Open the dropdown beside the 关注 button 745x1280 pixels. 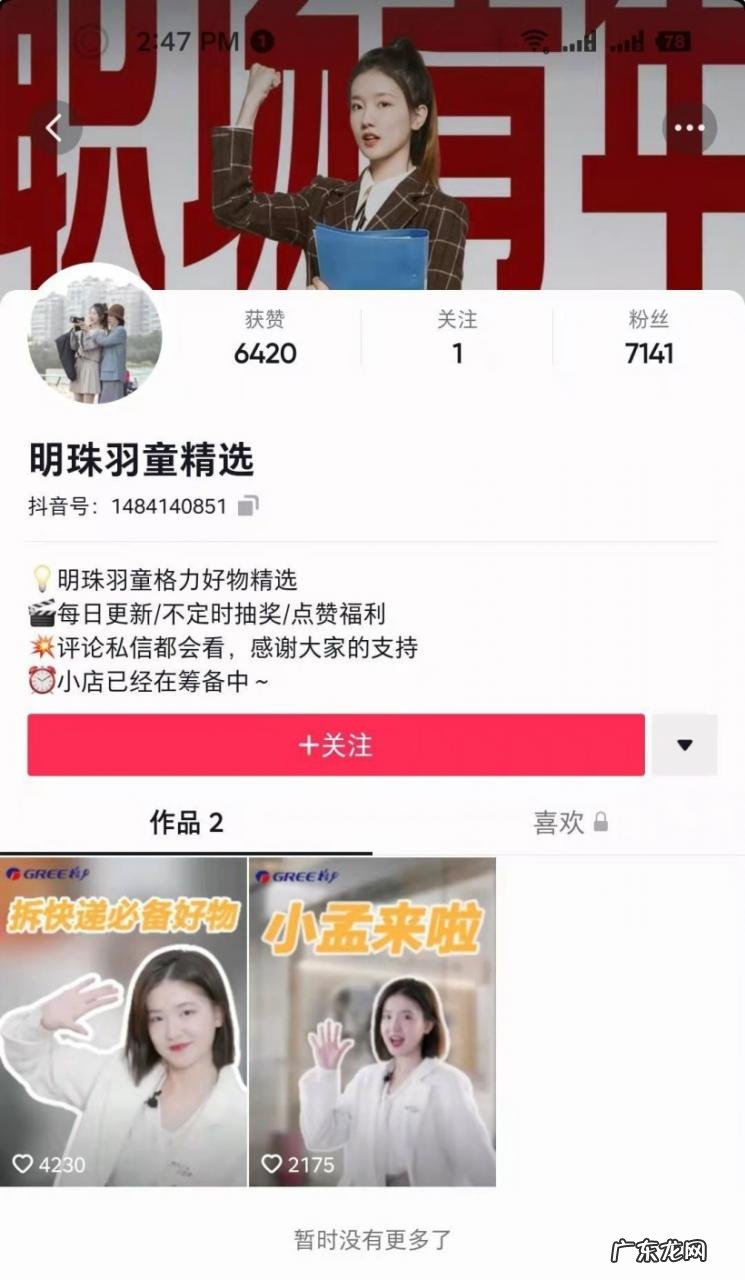point(685,745)
